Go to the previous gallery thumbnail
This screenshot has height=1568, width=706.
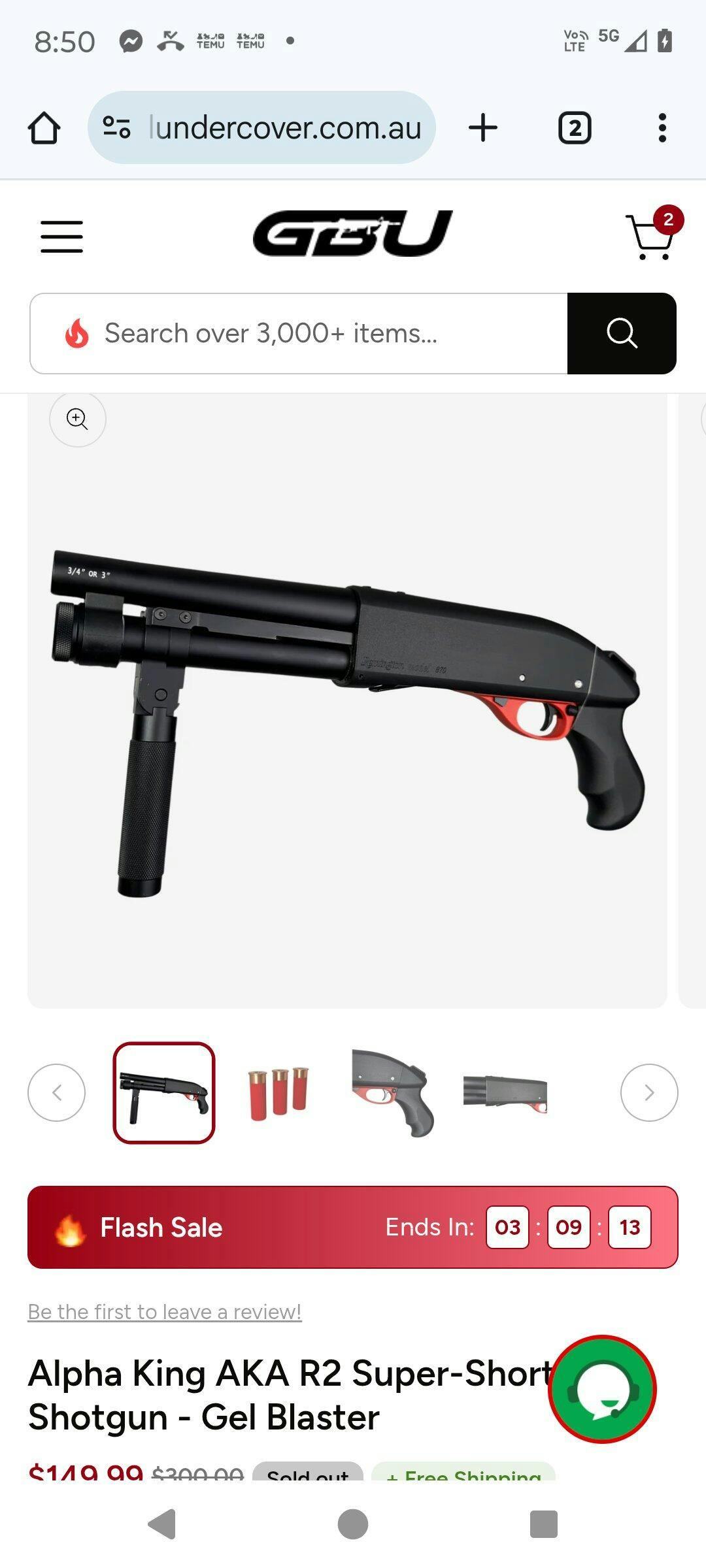tap(56, 1092)
